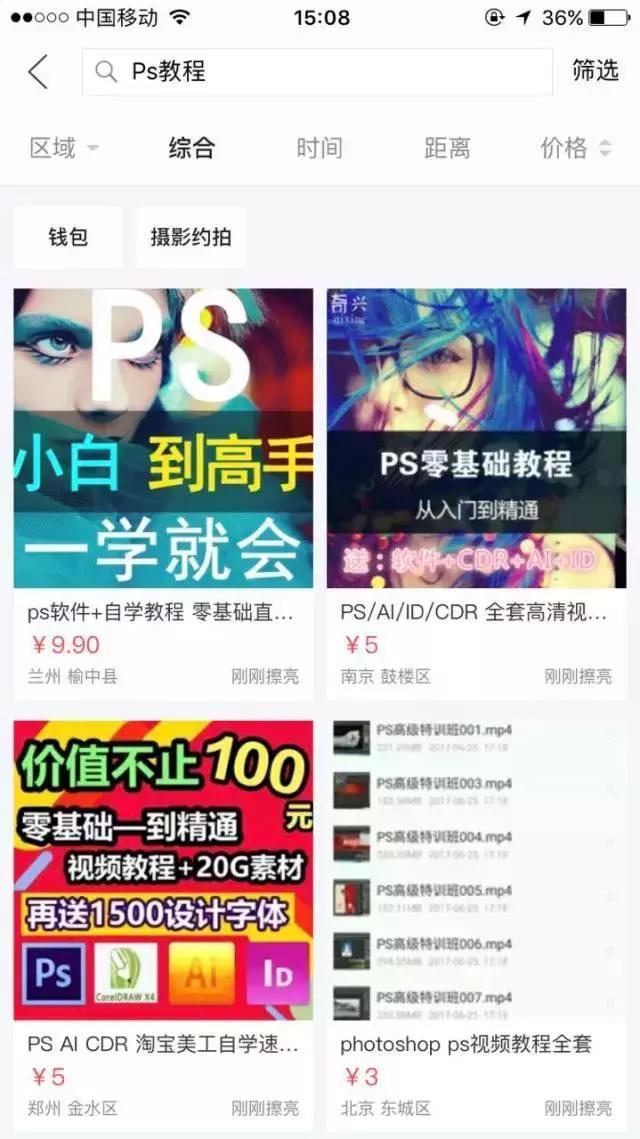Sort results by 距离
Viewport: 640px width, 1139px height.
(447, 149)
